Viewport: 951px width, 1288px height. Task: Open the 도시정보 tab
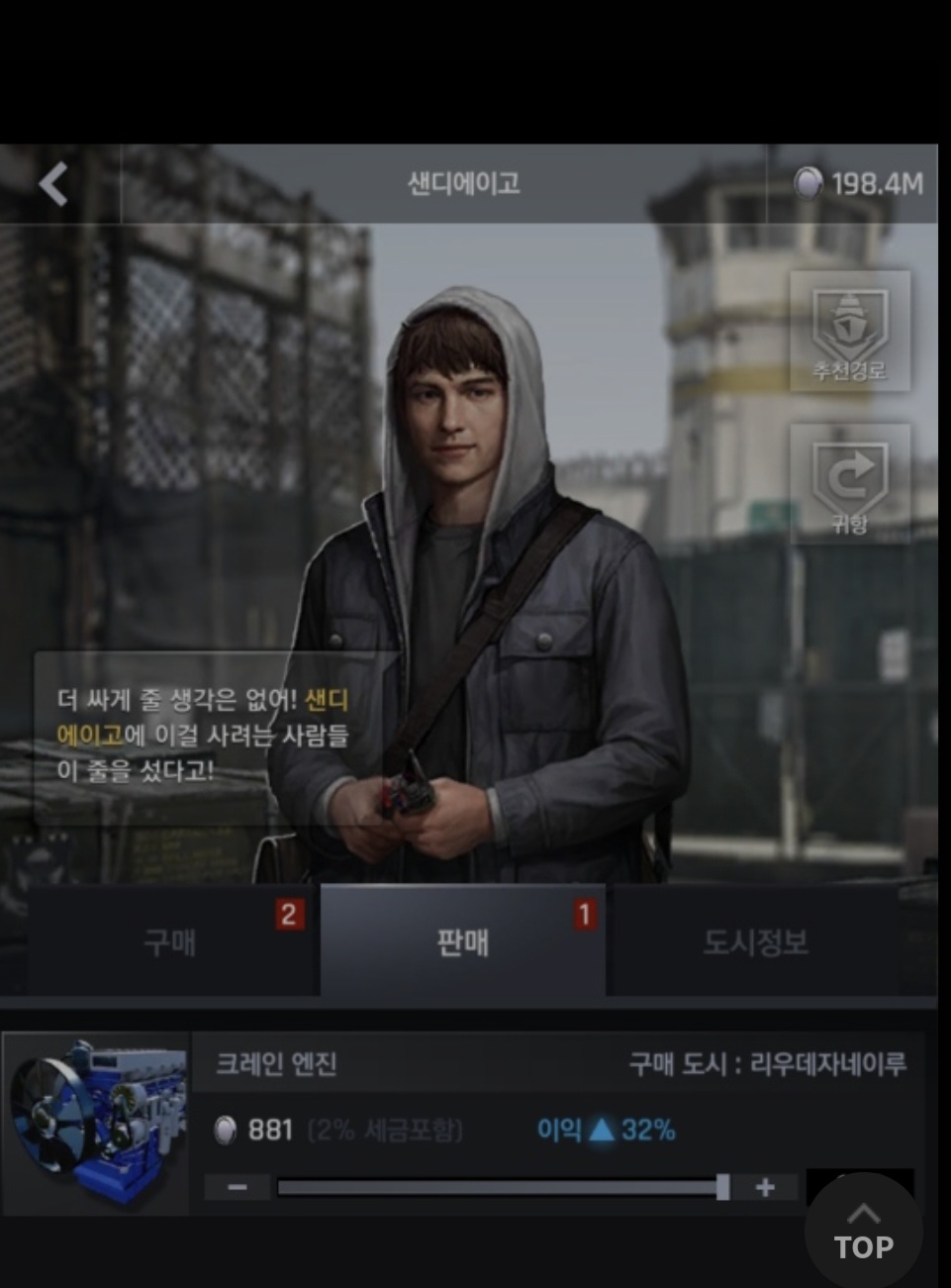pos(756,941)
